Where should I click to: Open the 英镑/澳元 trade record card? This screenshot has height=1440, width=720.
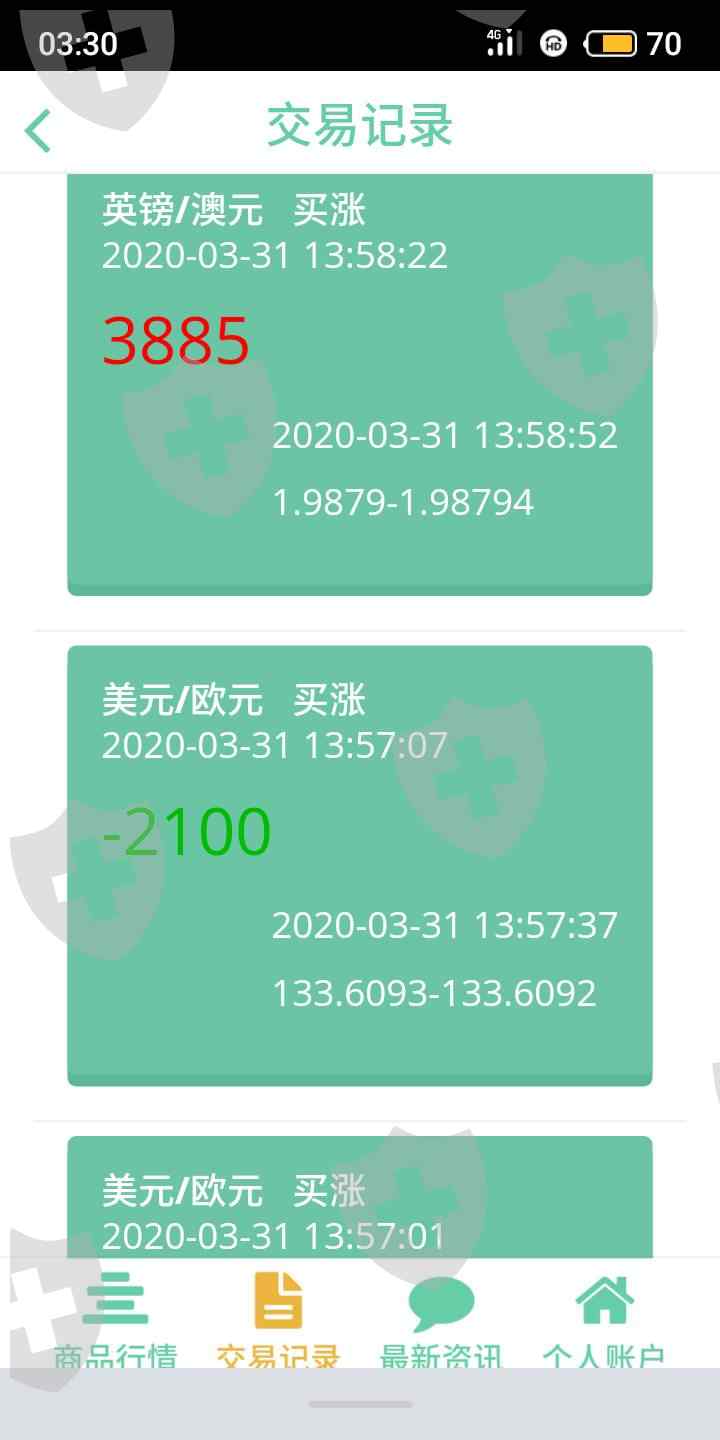(x=360, y=384)
